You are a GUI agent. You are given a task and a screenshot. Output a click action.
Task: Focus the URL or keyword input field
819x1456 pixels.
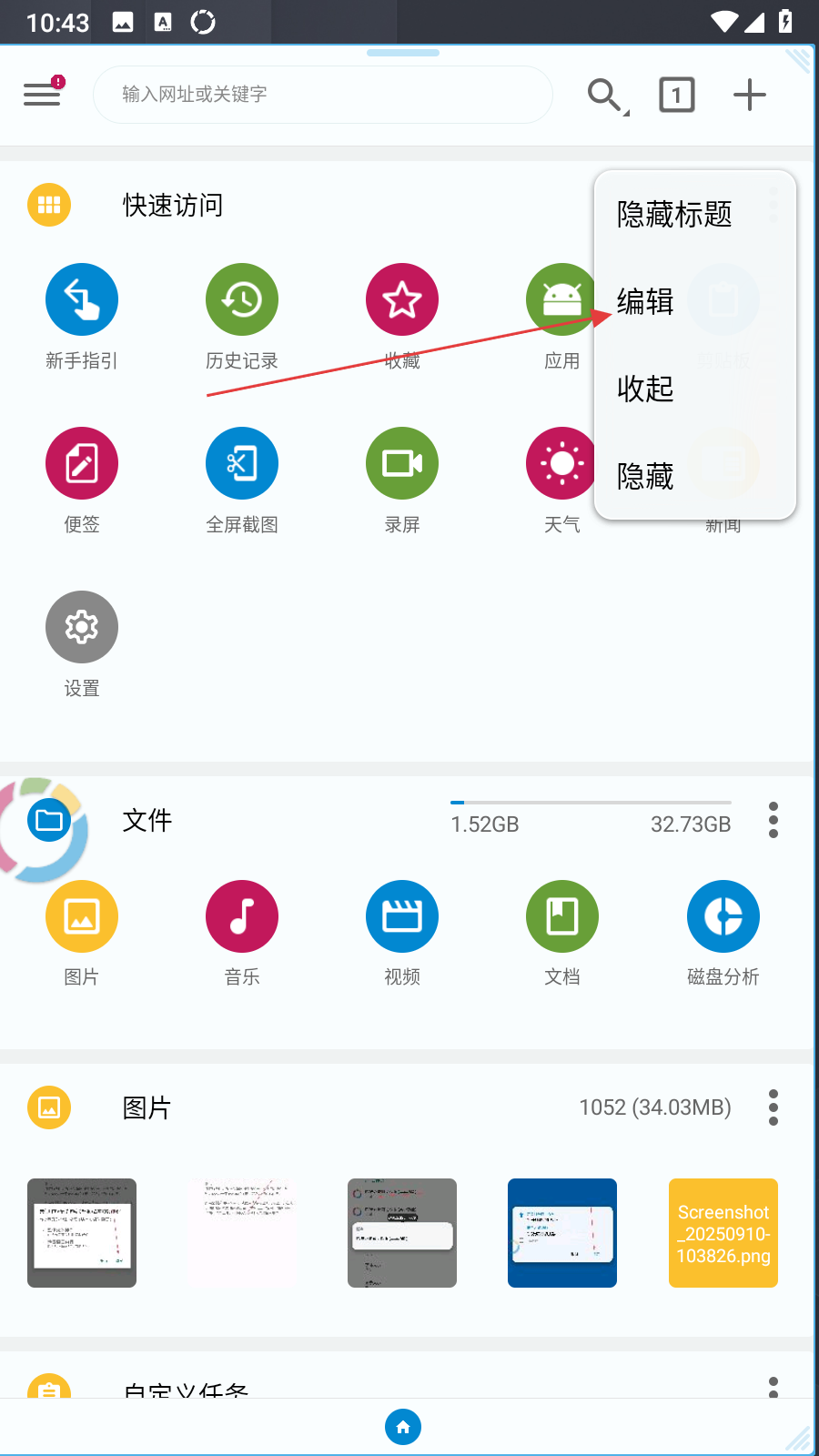pos(322,95)
